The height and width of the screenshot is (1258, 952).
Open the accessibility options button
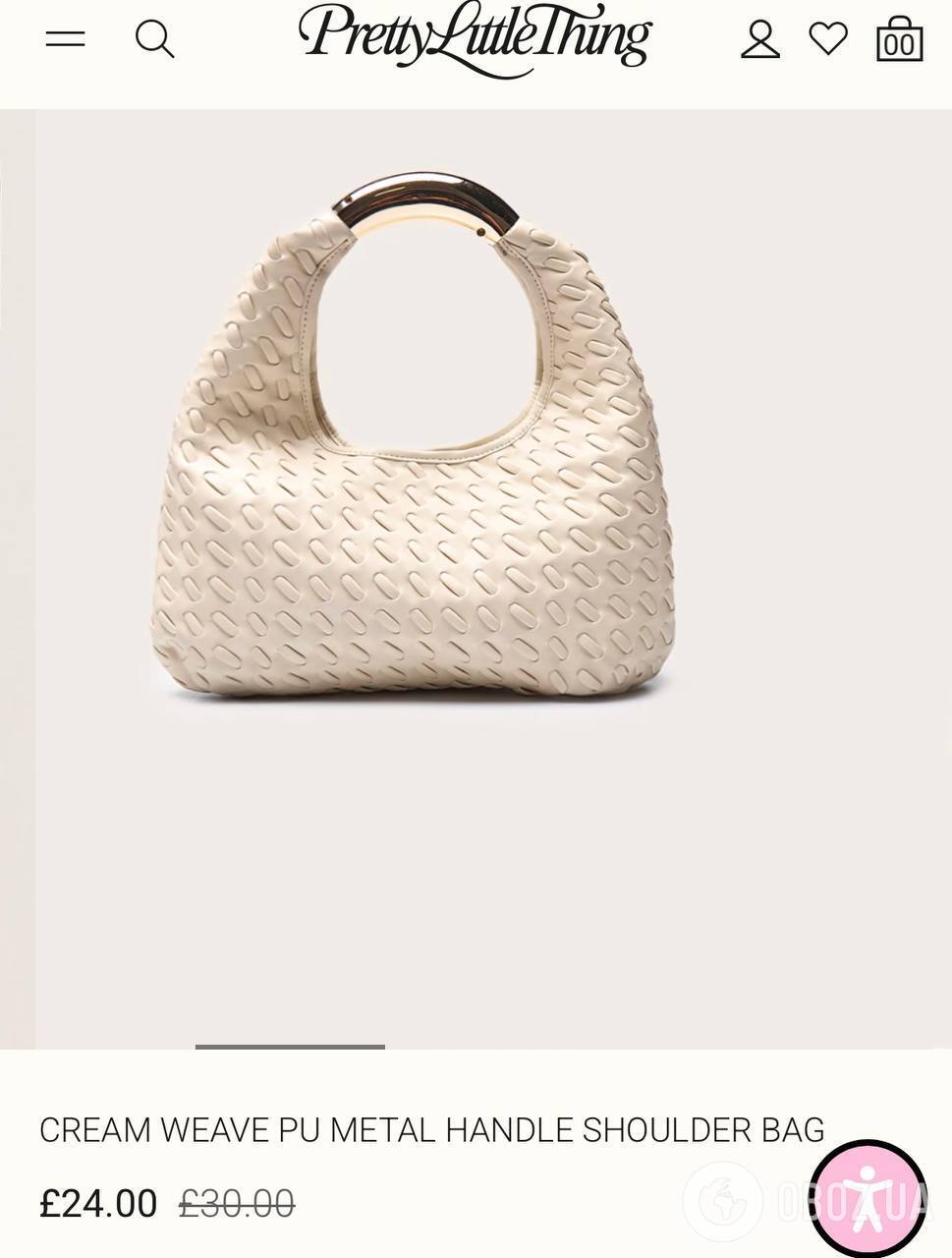tap(868, 1197)
